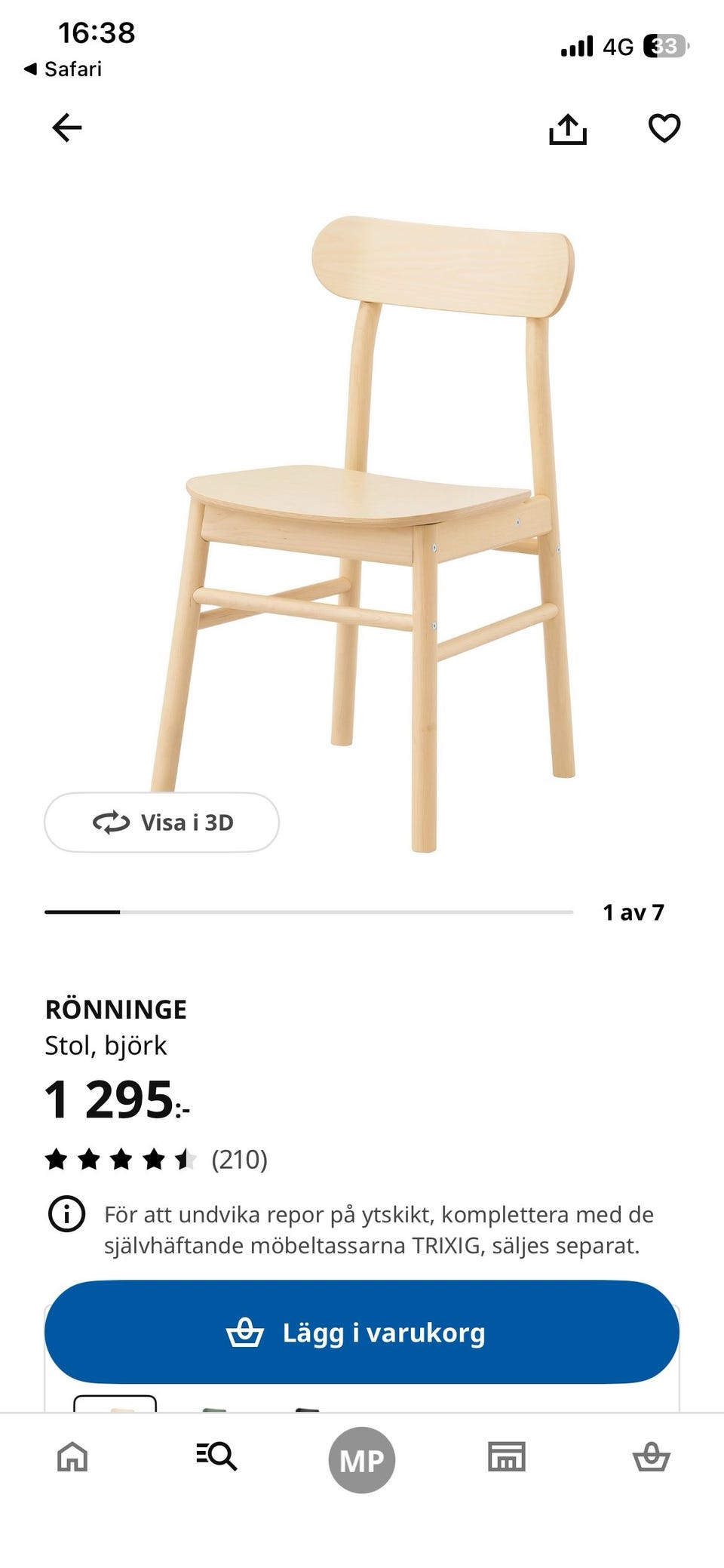Go back using the arrow at top left
724x1568 pixels.
click(63, 129)
